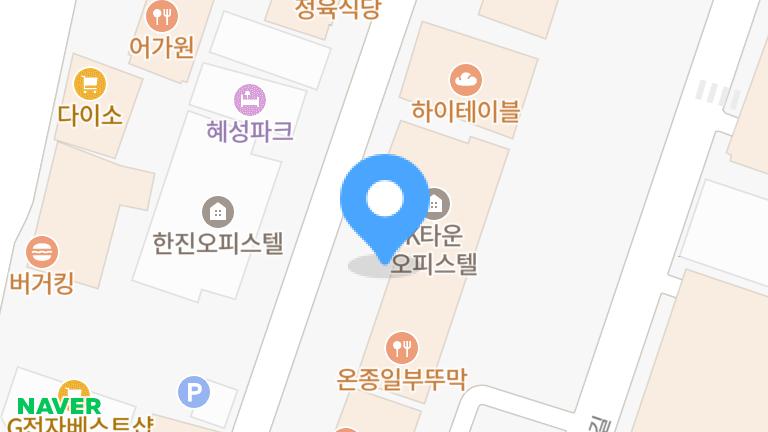Open the 다이소 store marker

[x=90, y=83]
